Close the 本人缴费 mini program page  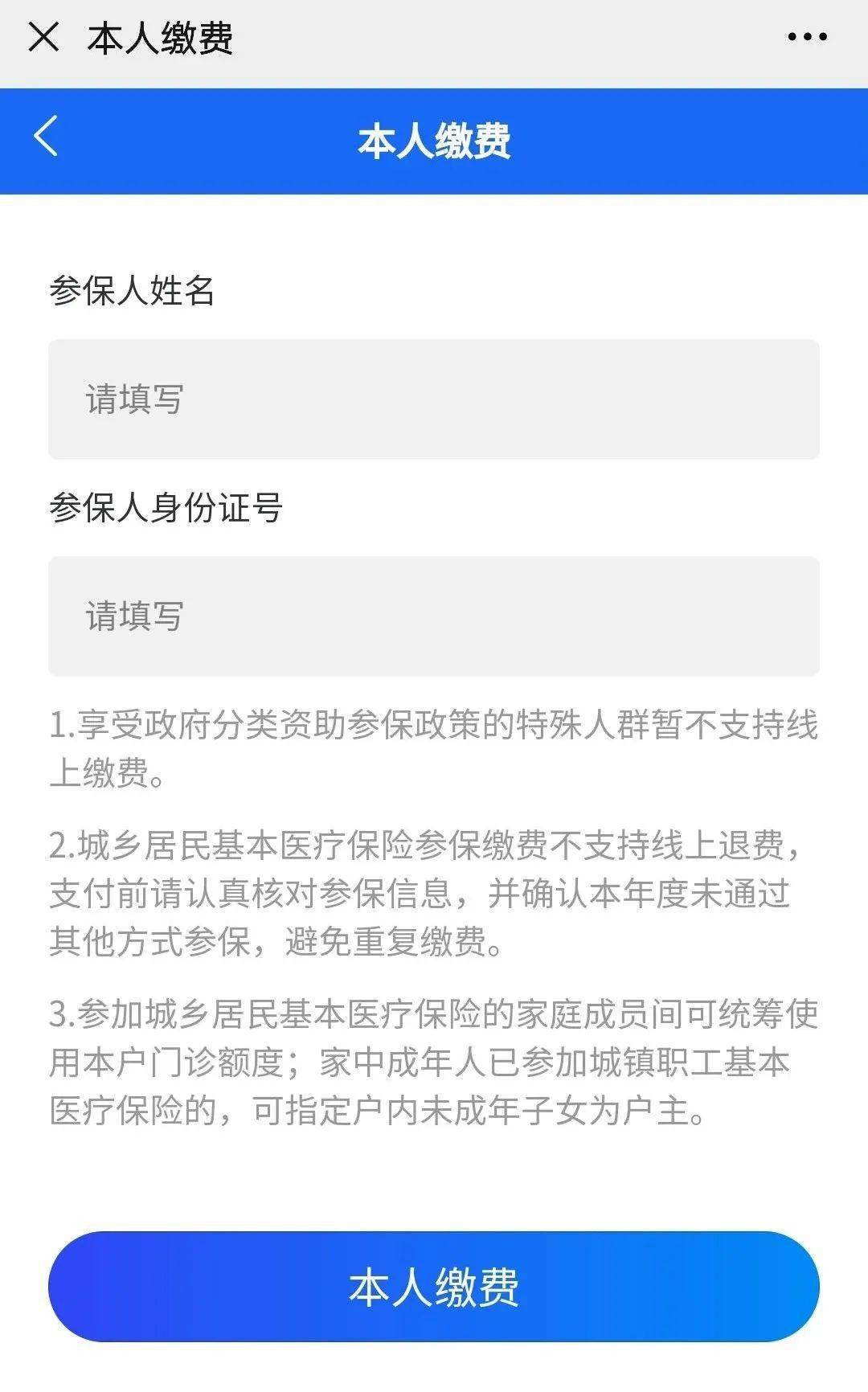pos(43,37)
